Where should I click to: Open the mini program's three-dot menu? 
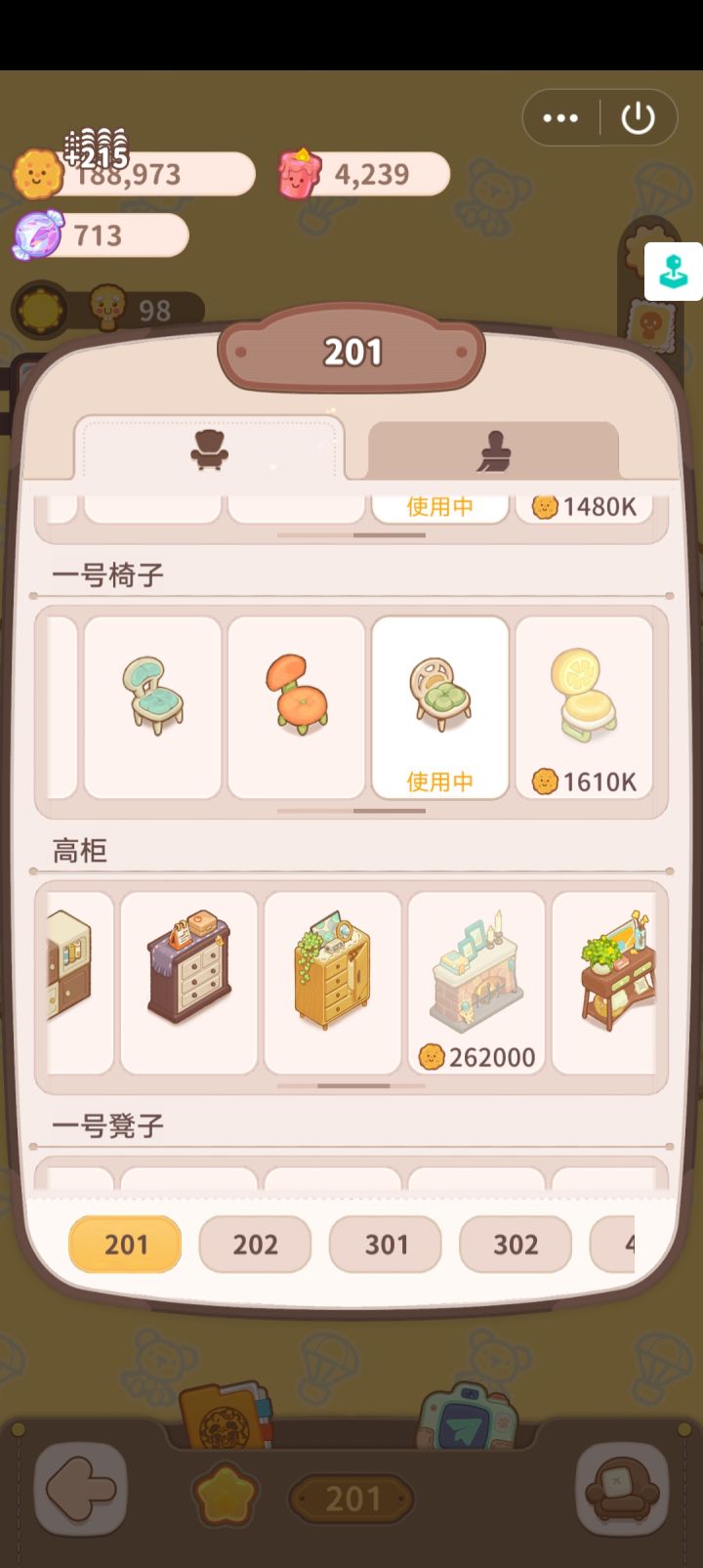(560, 118)
